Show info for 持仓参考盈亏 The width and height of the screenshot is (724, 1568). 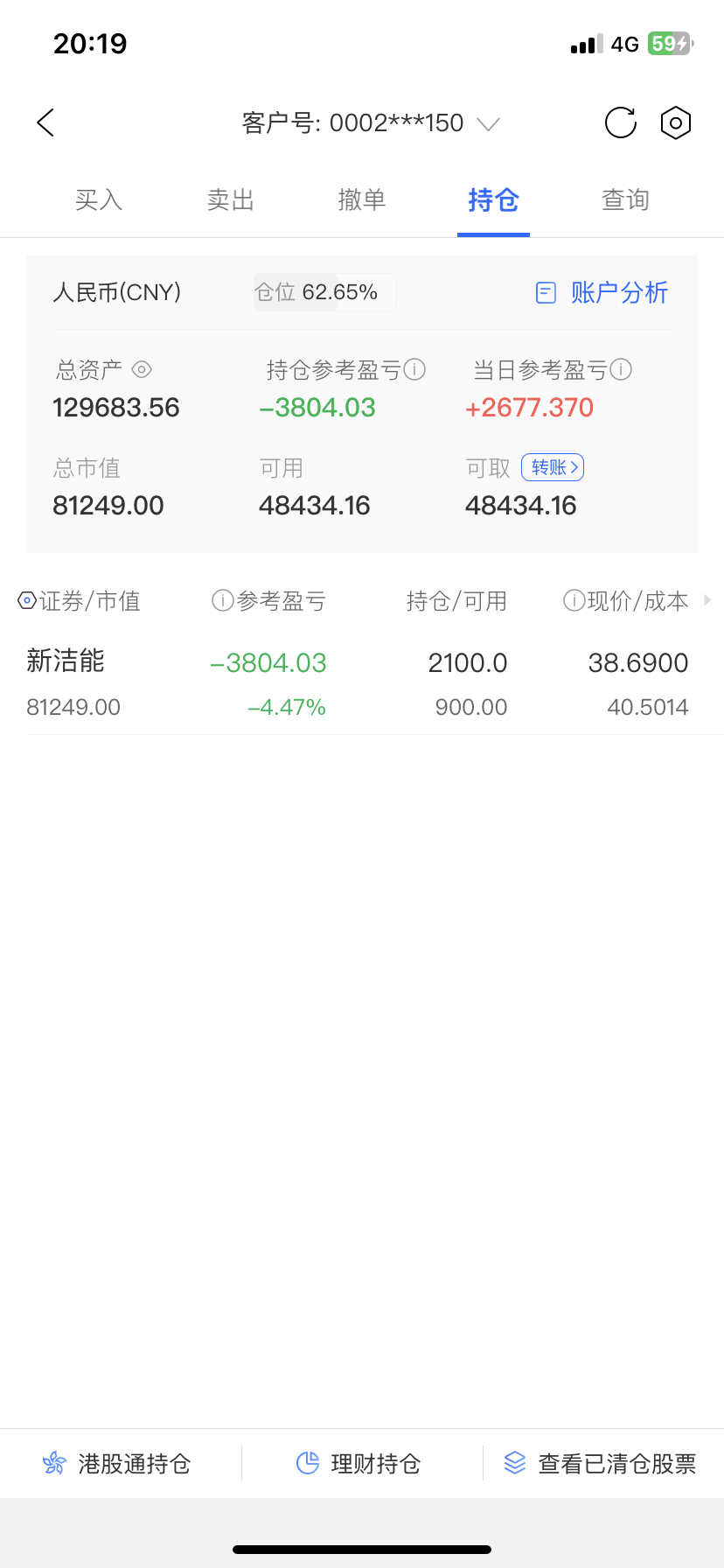click(x=415, y=370)
